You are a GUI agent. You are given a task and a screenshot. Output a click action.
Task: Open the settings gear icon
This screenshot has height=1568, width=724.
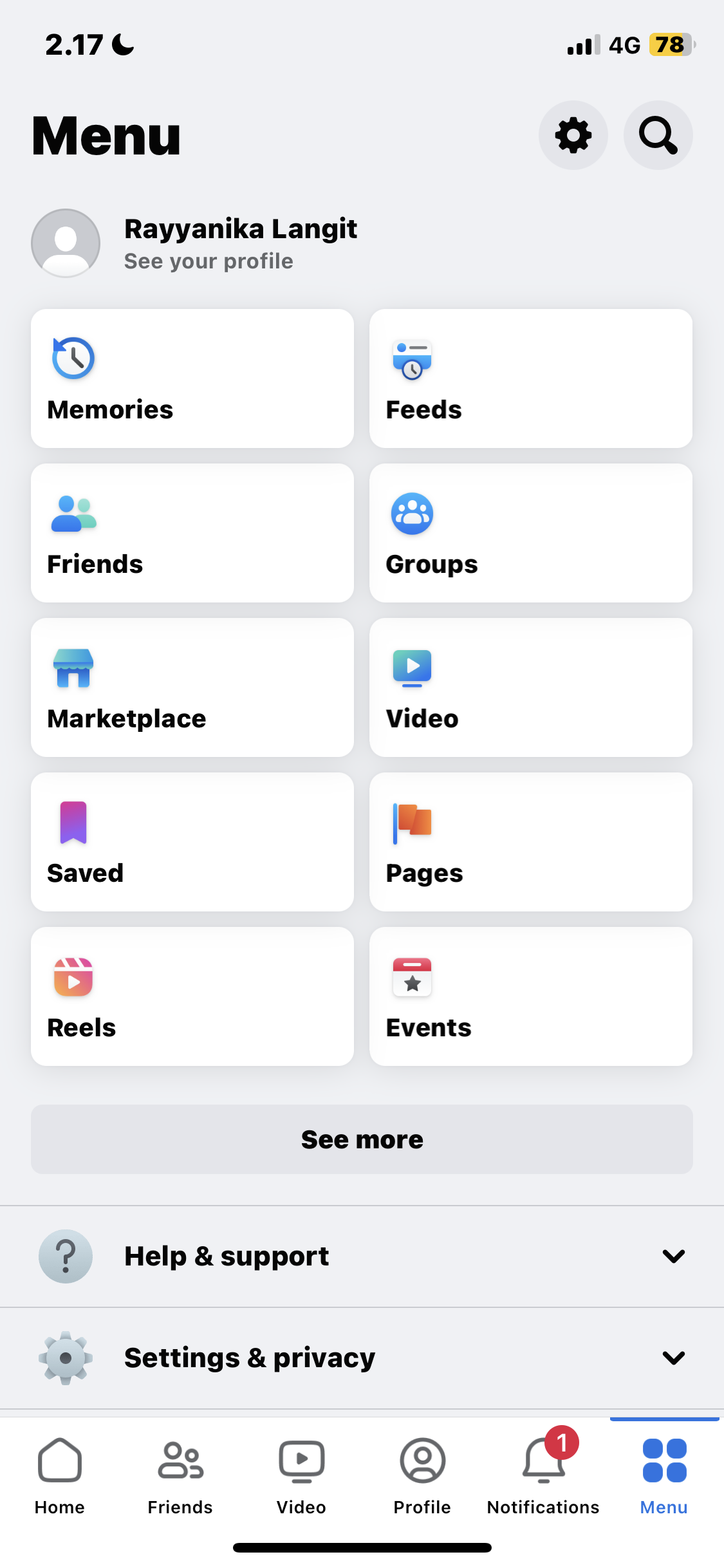pos(573,135)
